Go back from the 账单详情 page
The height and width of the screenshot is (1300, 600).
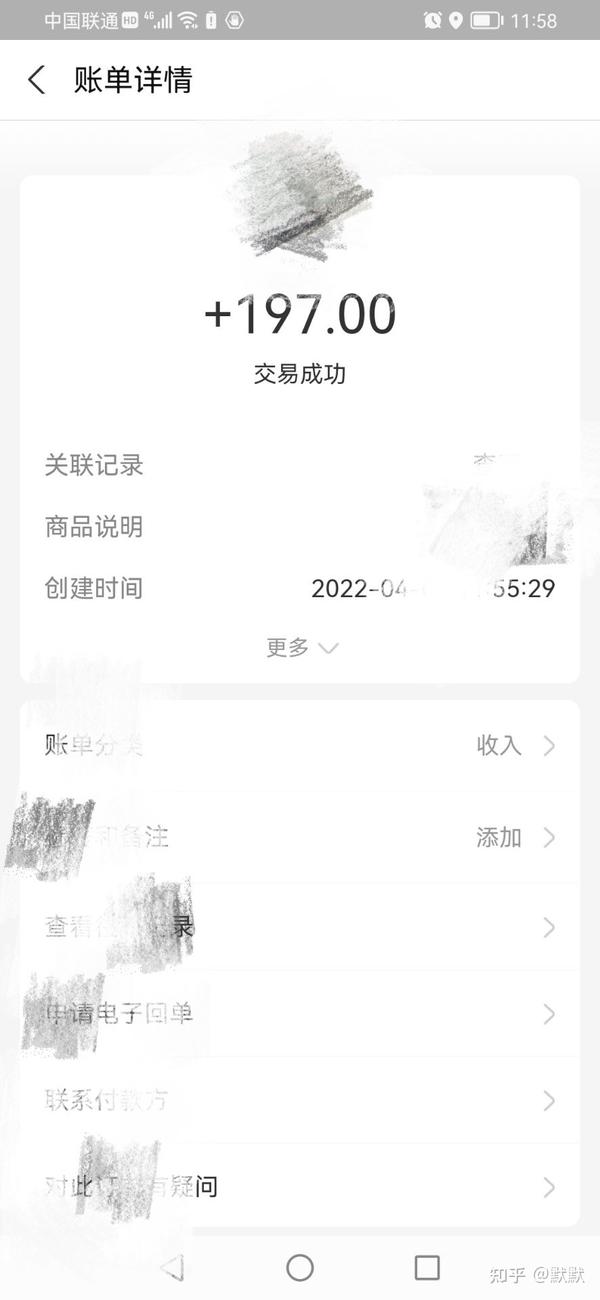[37, 80]
